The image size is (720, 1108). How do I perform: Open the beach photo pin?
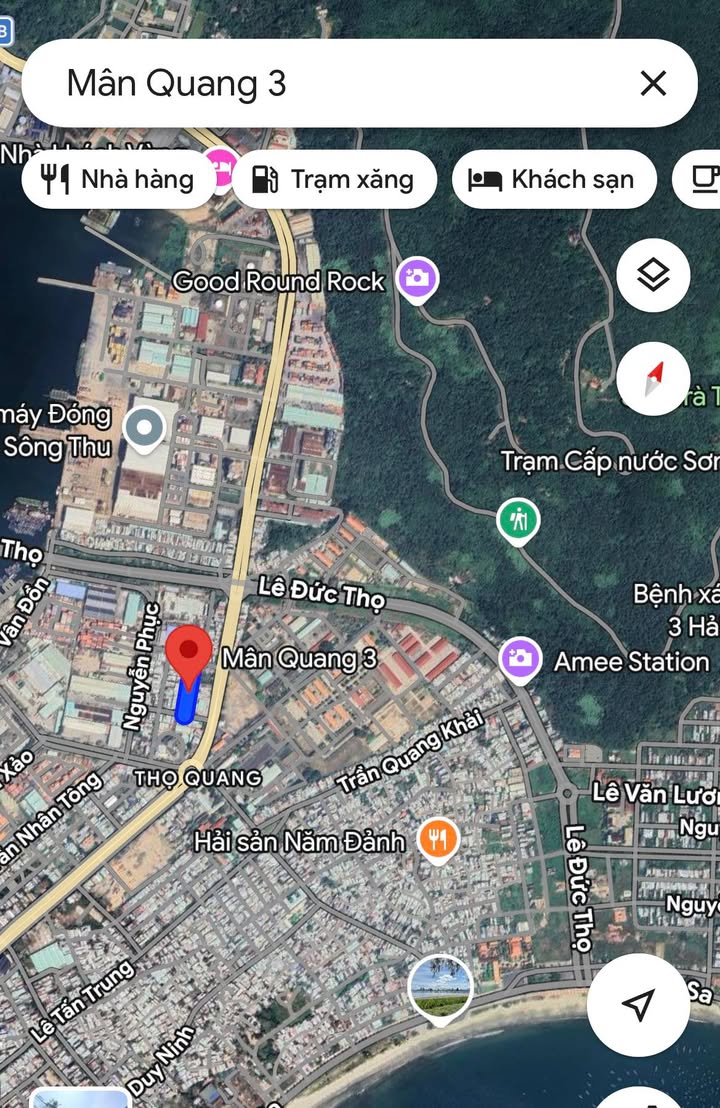[x=440, y=986]
